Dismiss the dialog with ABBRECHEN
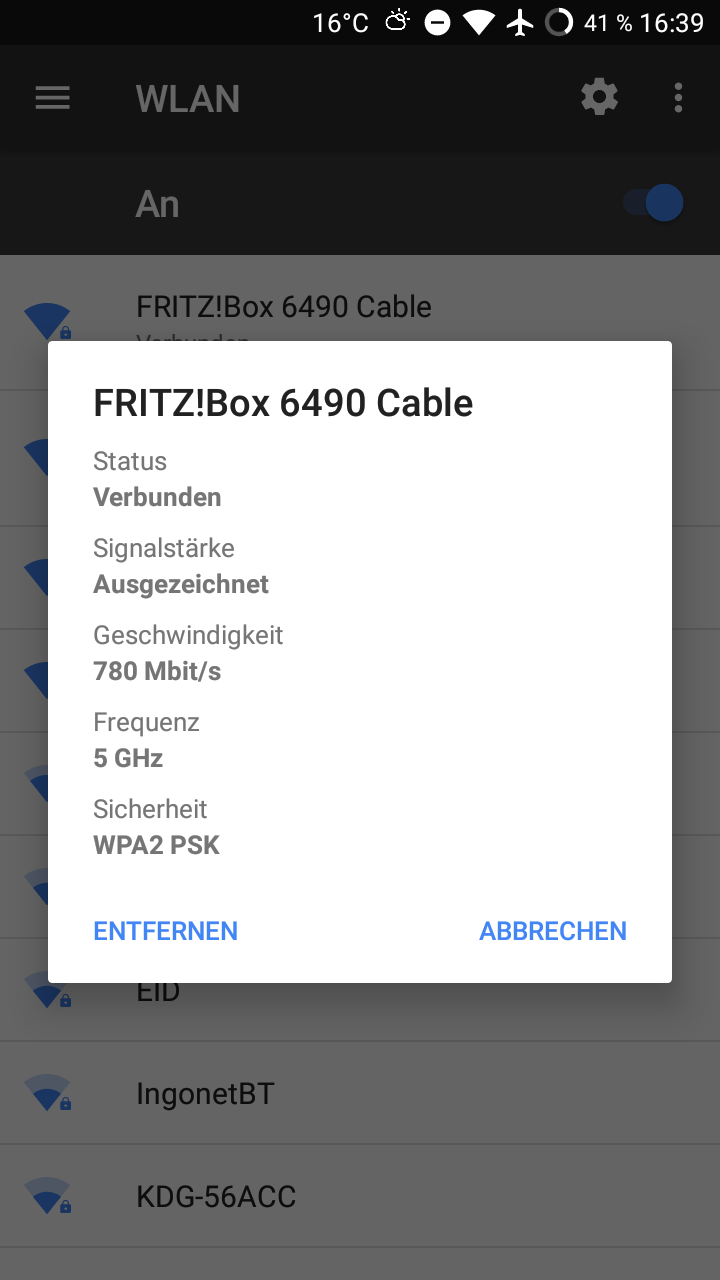Screen dimensions: 720x1280 (553, 931)
